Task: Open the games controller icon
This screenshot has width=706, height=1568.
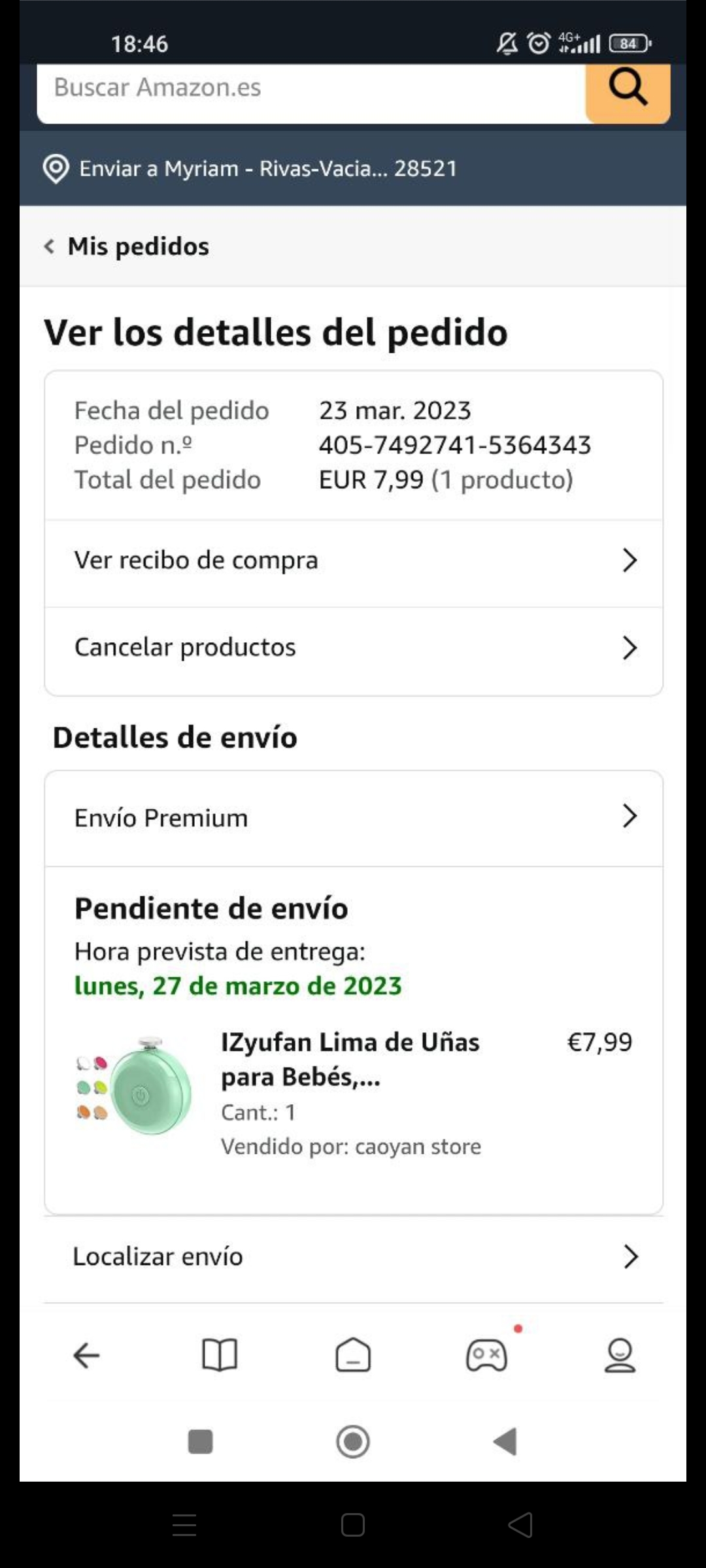Action: point(486,1356)
